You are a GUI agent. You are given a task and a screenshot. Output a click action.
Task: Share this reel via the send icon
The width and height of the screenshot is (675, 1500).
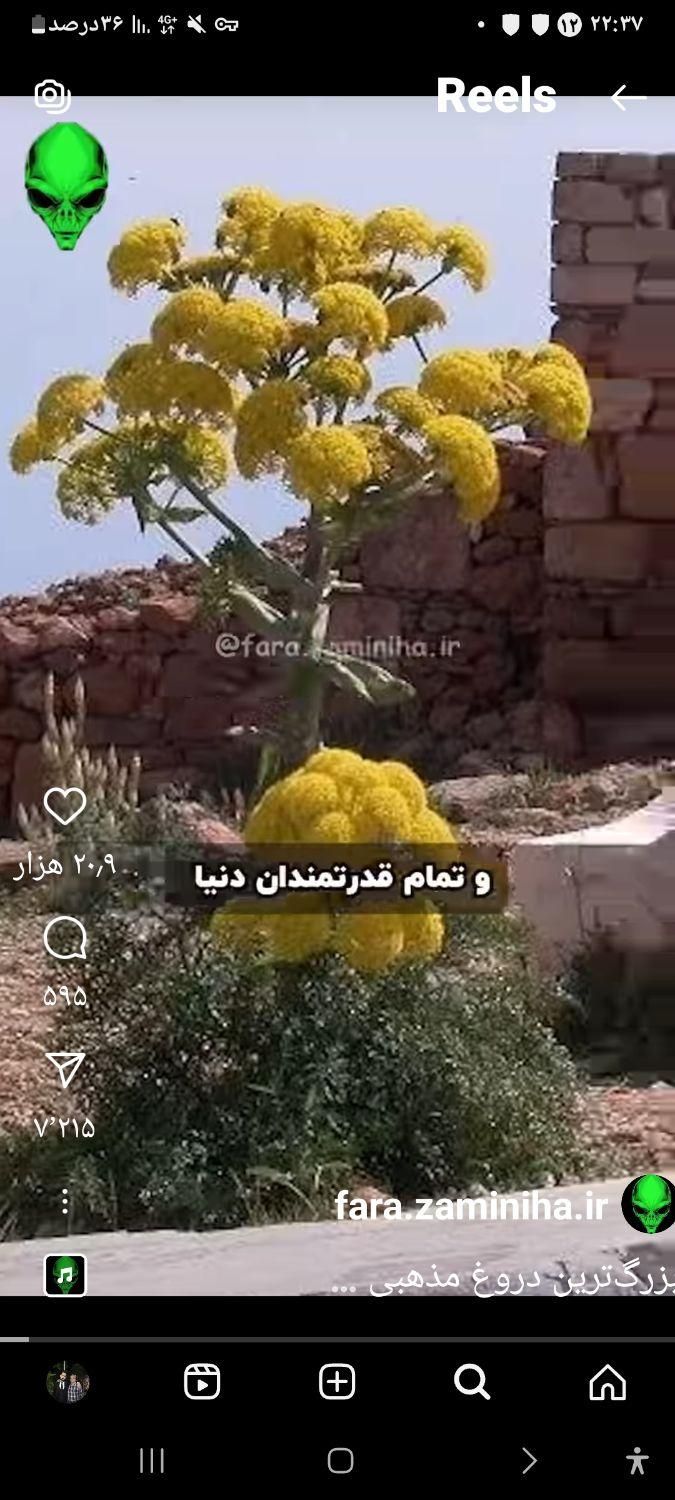(65, 1070)
